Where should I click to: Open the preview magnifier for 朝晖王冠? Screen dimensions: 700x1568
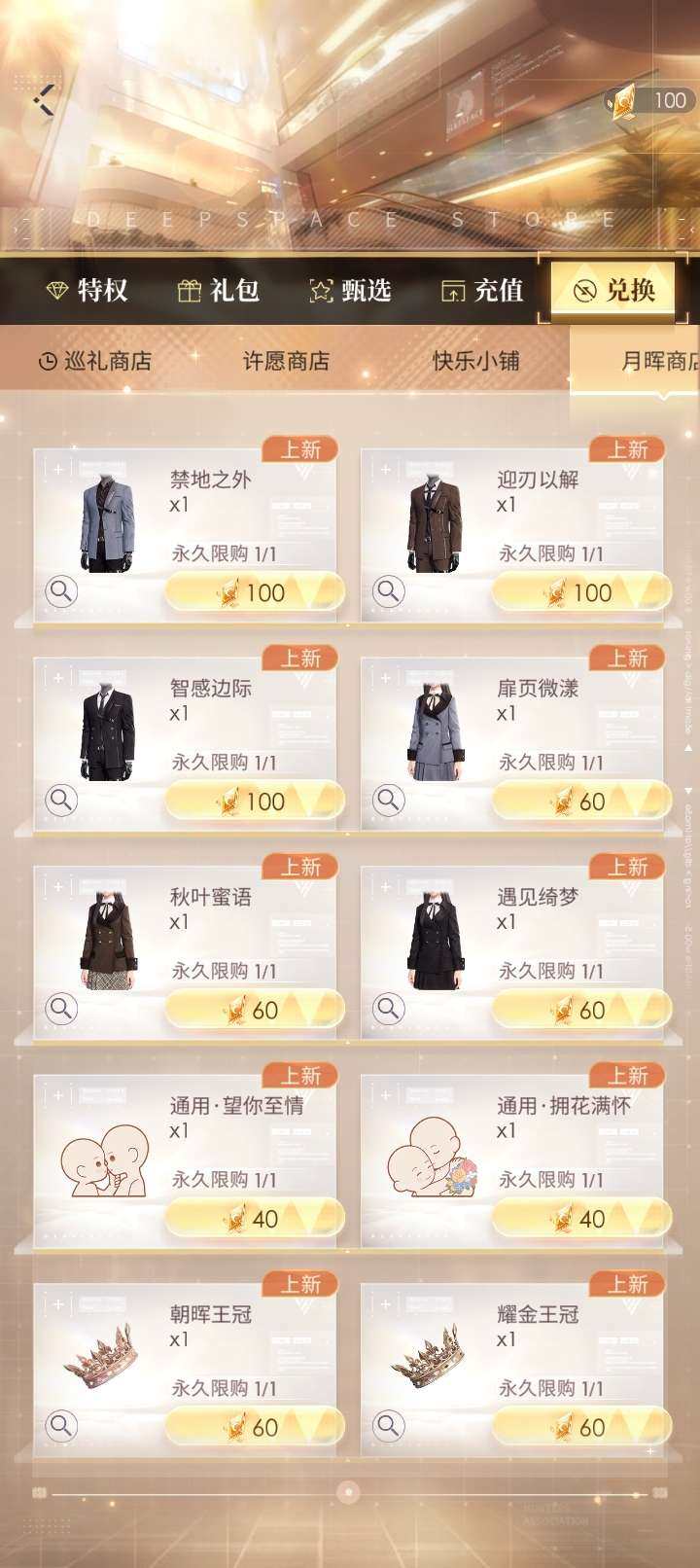click(x=60, y=1427)
